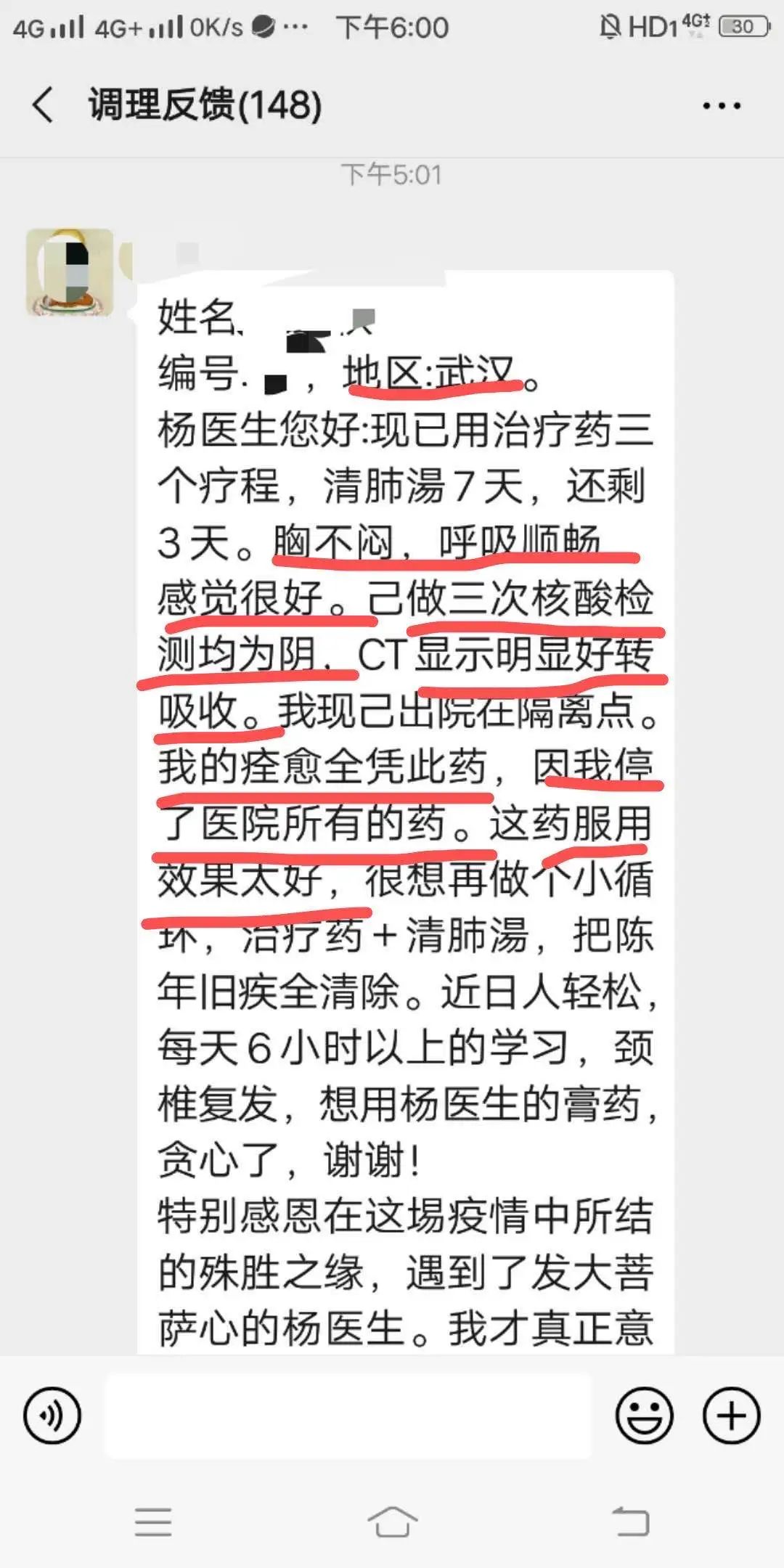
Task: Go back from 调理反馈 group chat
Action: pos(44,105)
